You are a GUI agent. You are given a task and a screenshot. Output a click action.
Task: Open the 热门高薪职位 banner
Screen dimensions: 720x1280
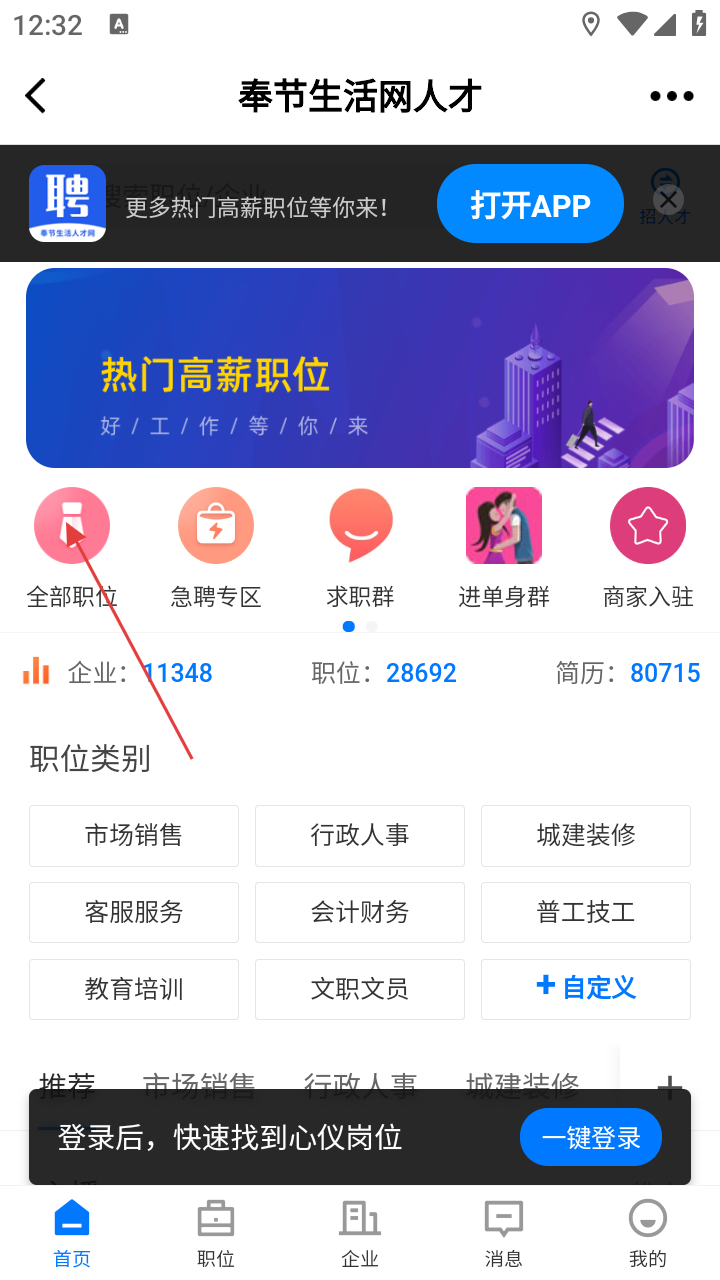tap(360, 368)
